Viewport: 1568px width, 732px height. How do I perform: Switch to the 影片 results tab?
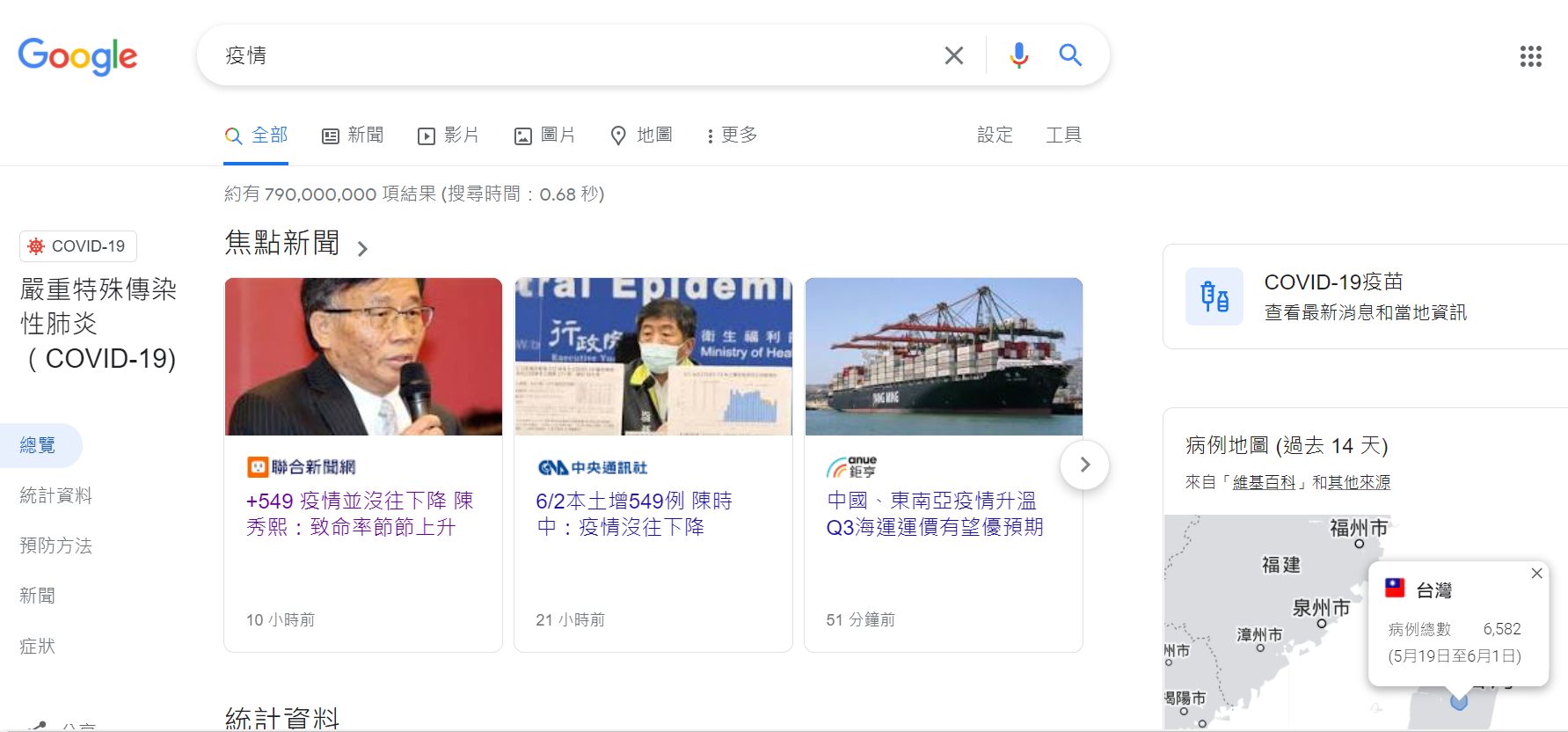[x=449, y=135]
